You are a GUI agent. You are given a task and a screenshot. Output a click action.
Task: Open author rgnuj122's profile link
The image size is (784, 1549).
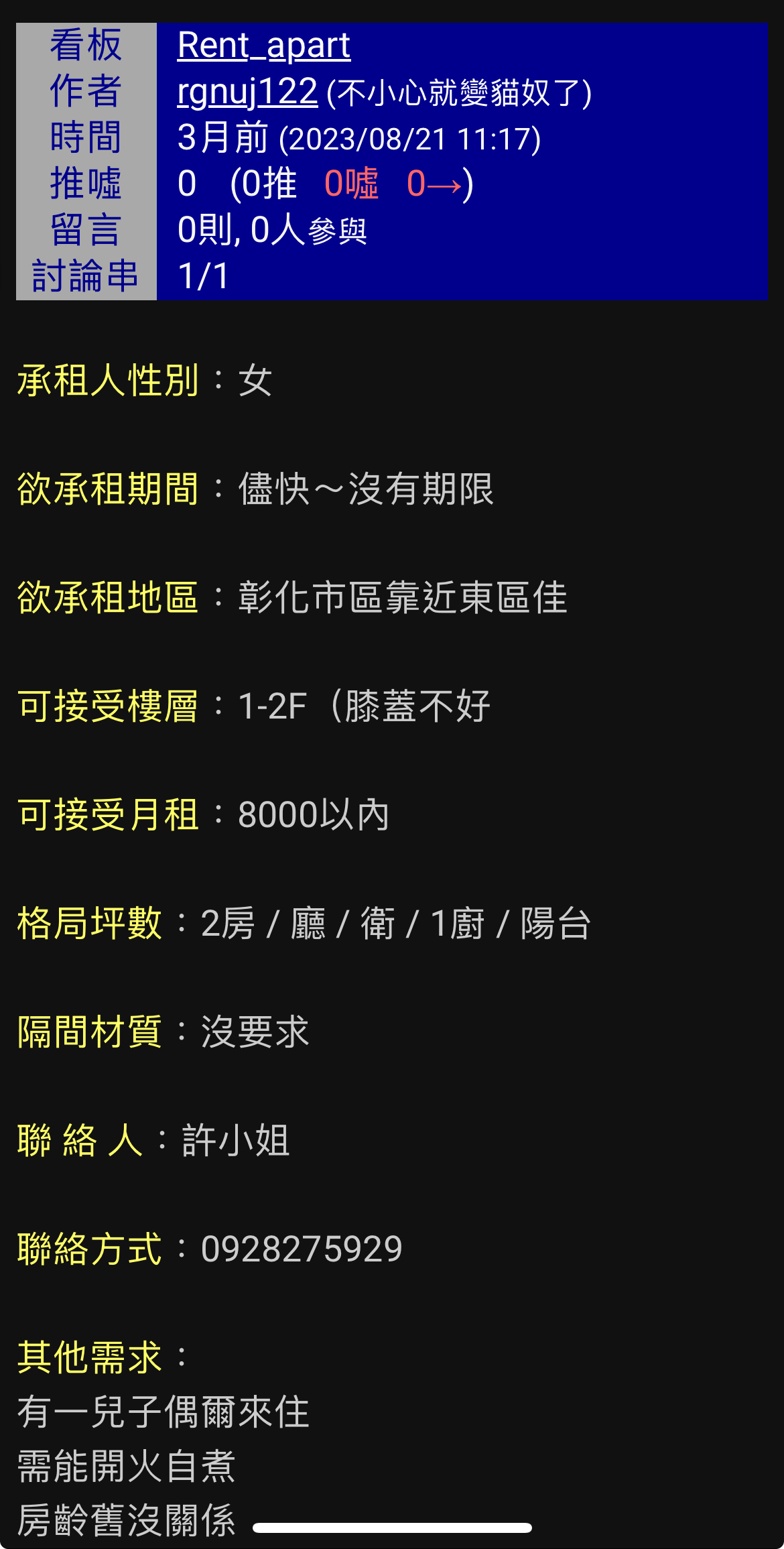(247, 92)
